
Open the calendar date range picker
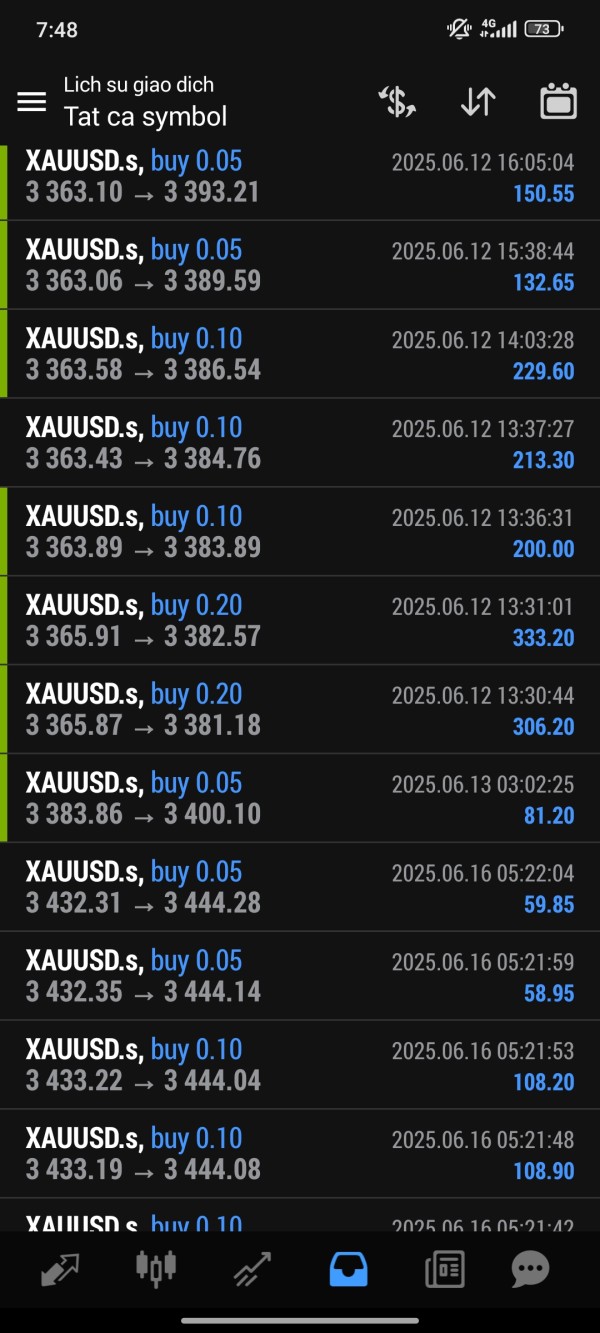[x=558, y=101]
